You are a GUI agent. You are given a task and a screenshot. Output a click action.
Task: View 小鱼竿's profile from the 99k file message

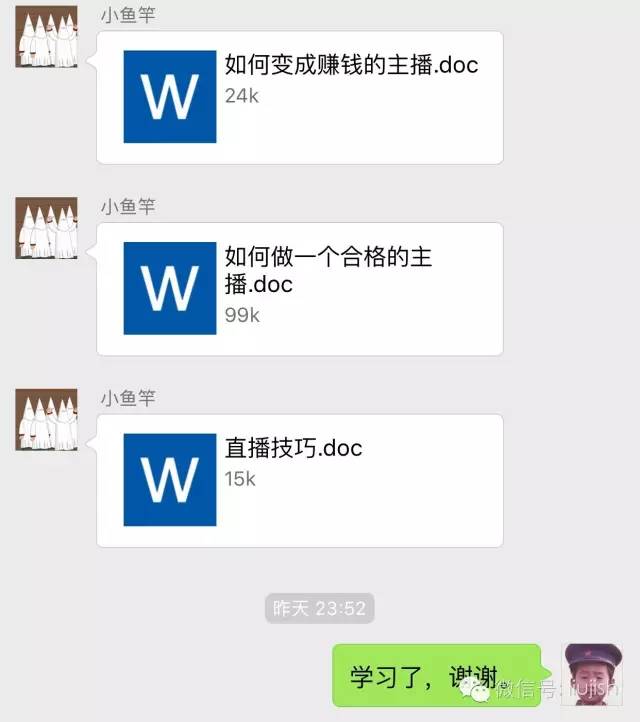click(46, 228)
